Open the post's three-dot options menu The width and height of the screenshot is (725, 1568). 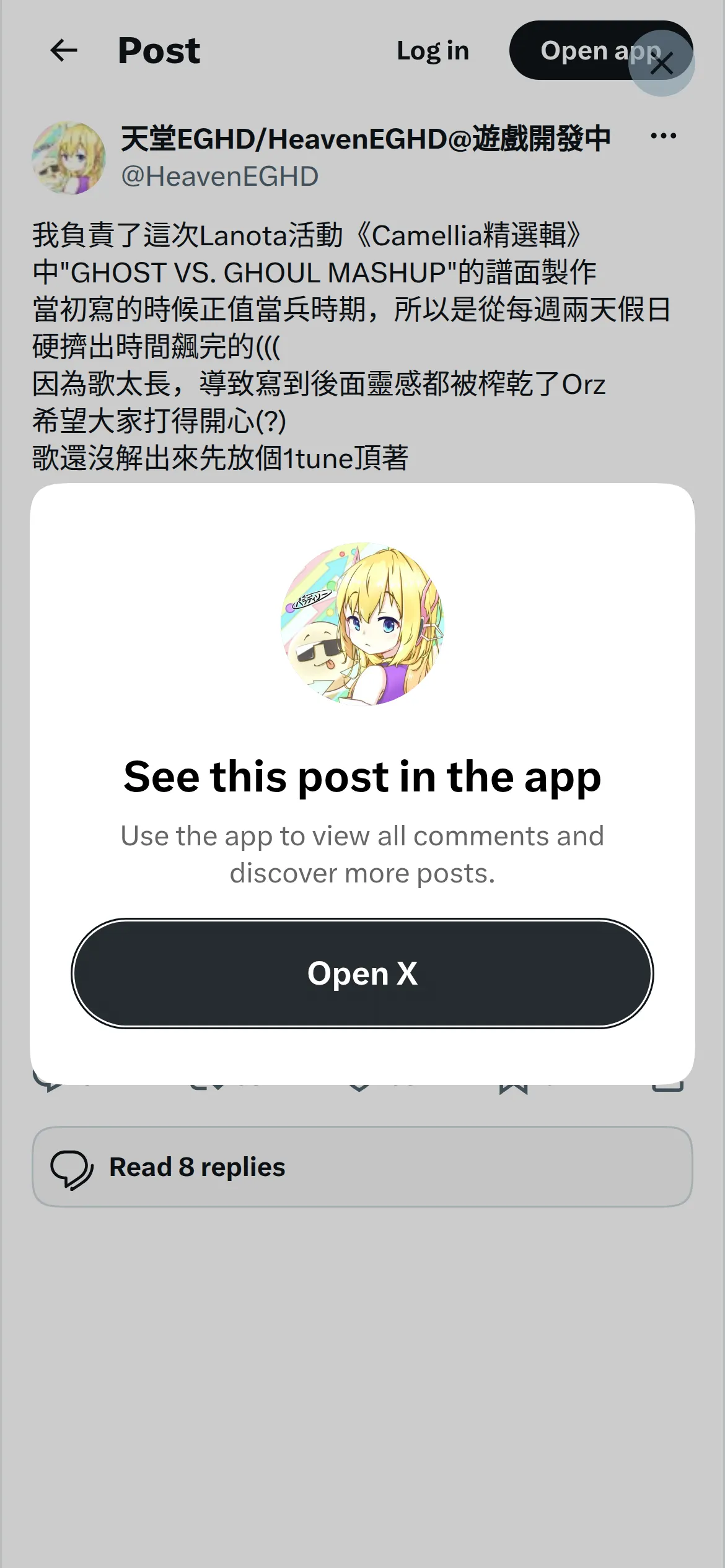click(664, 136)
